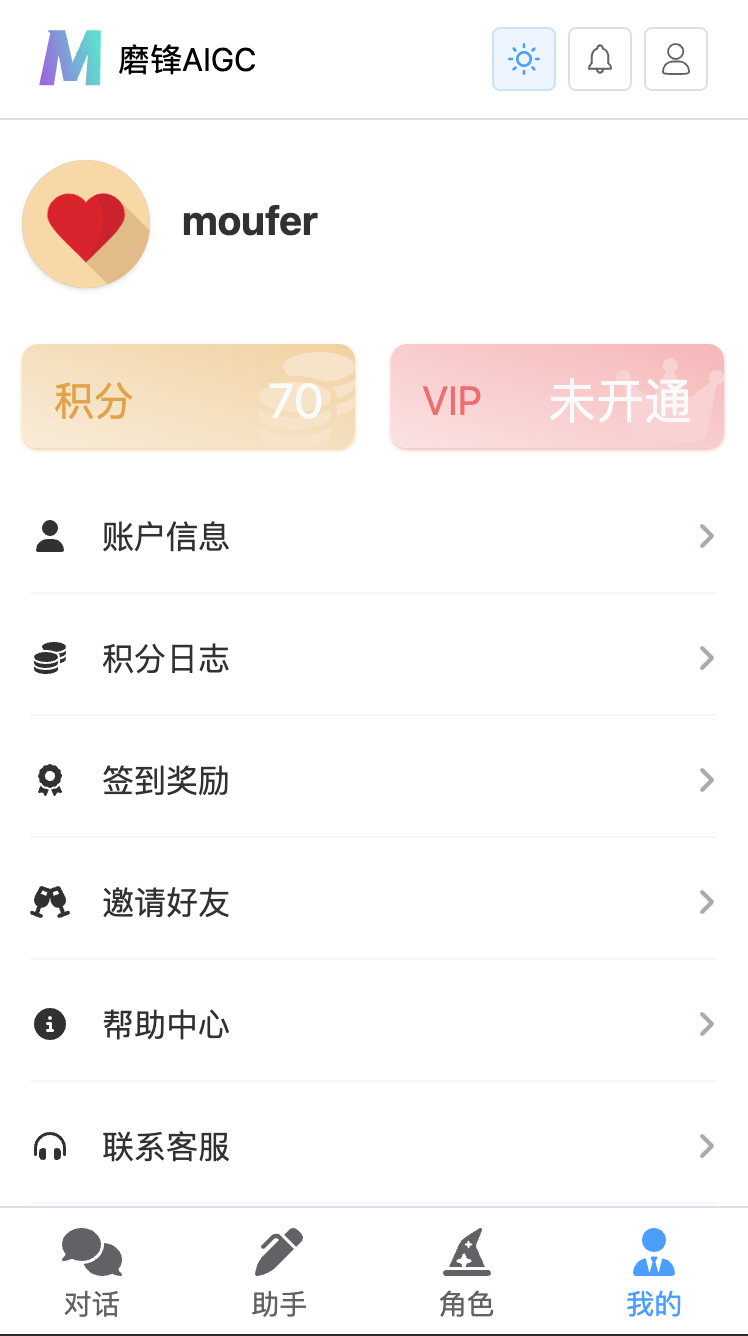
Task: Switch to the 助手 tab
Action: point(279,1272)
